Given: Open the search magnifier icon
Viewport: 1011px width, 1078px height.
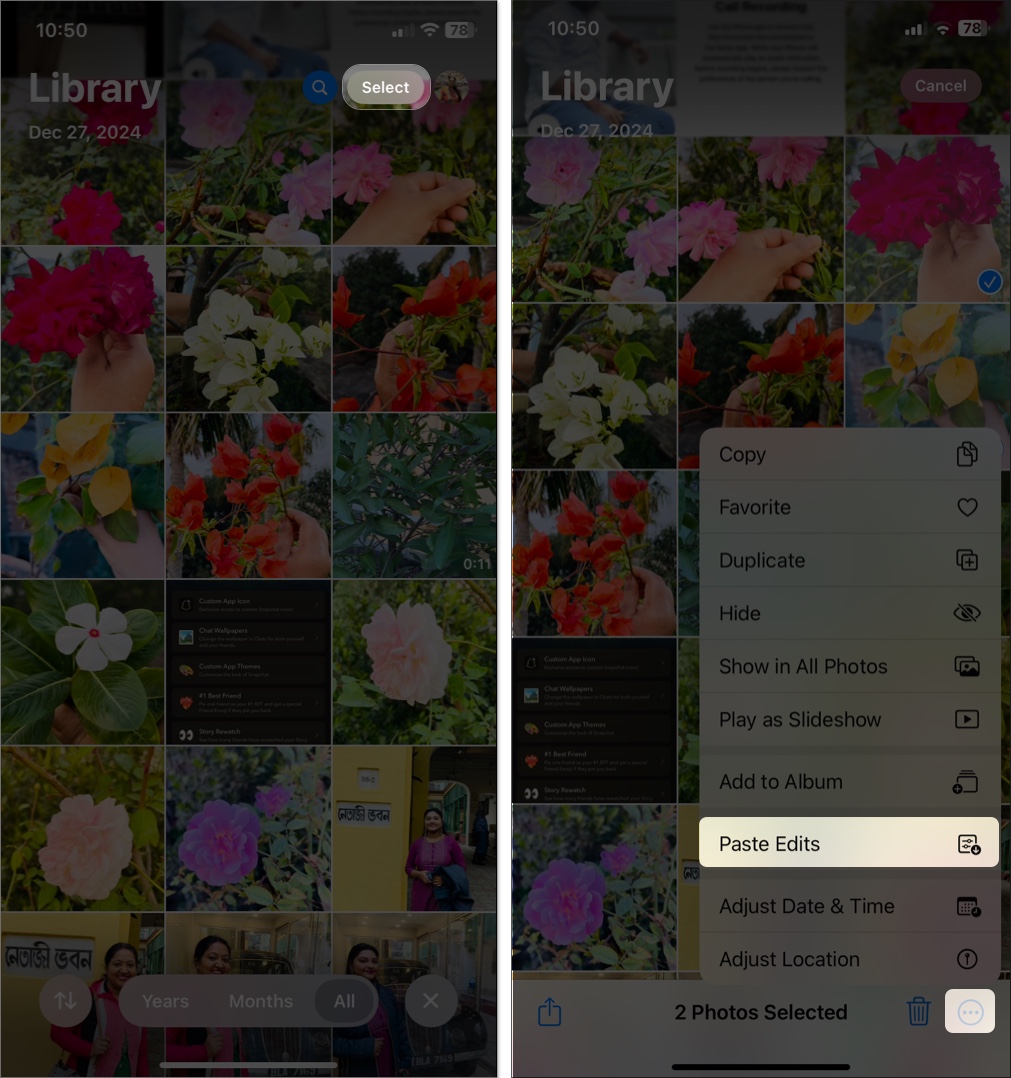Looking at the screenshot, I should pos(319,87).
